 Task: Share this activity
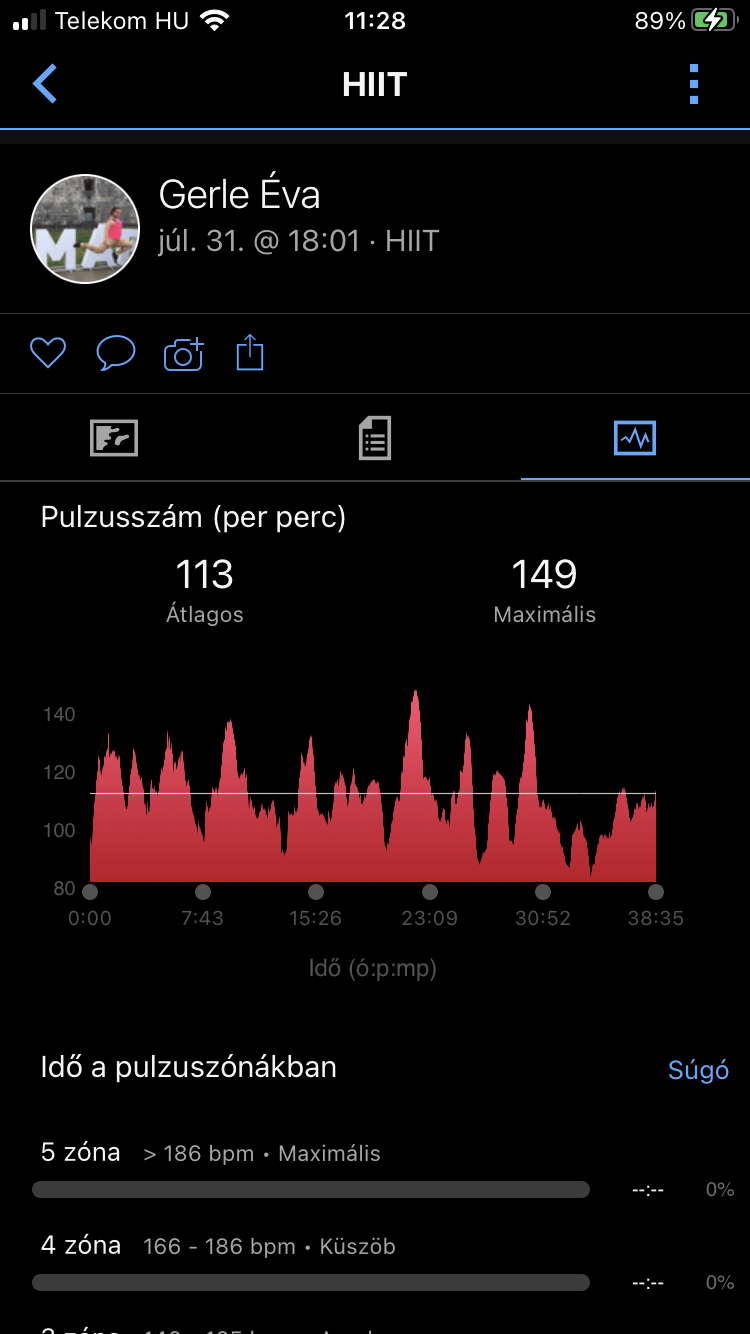click(x=250, y=353)
